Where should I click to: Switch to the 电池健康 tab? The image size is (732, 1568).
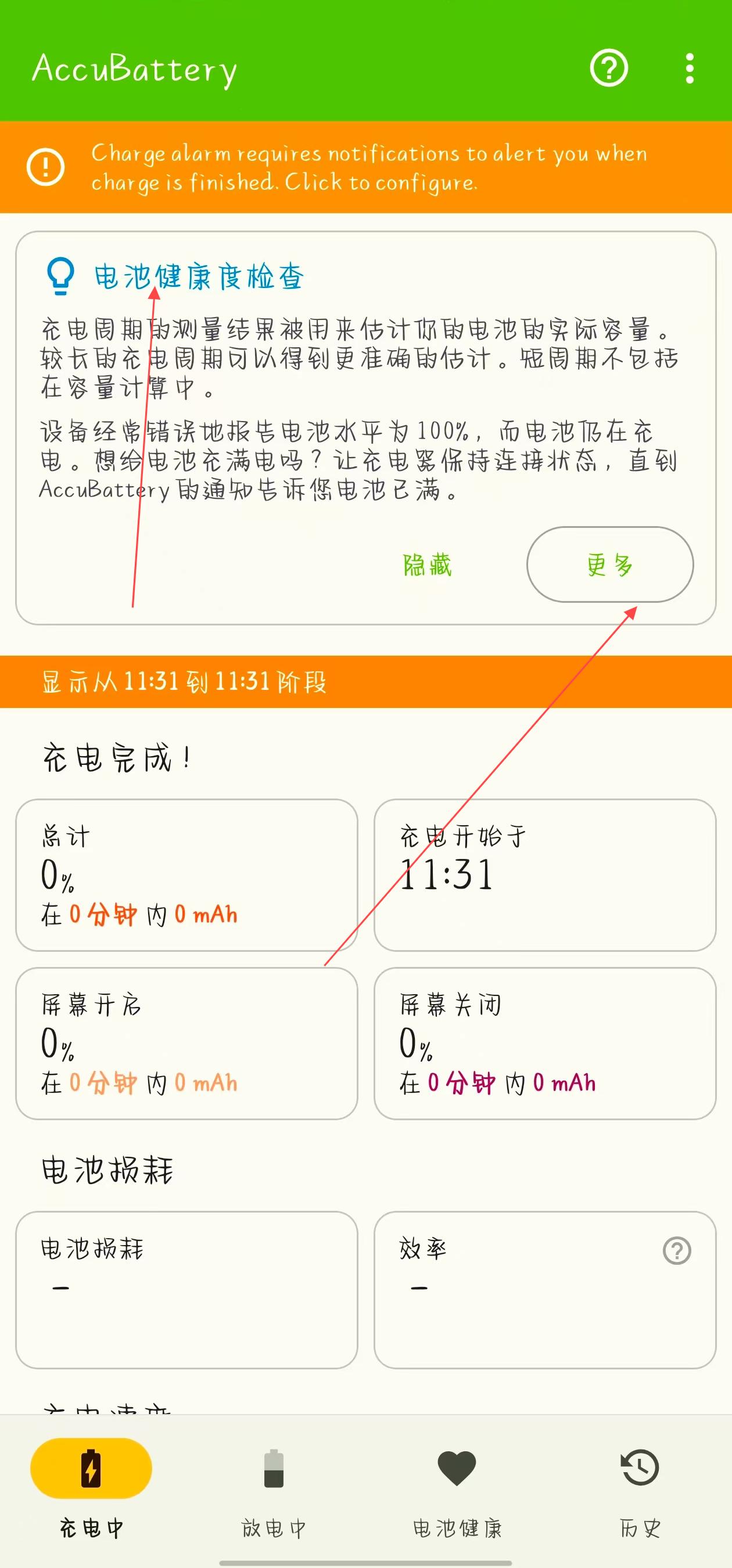click(x=457, y=1485)
